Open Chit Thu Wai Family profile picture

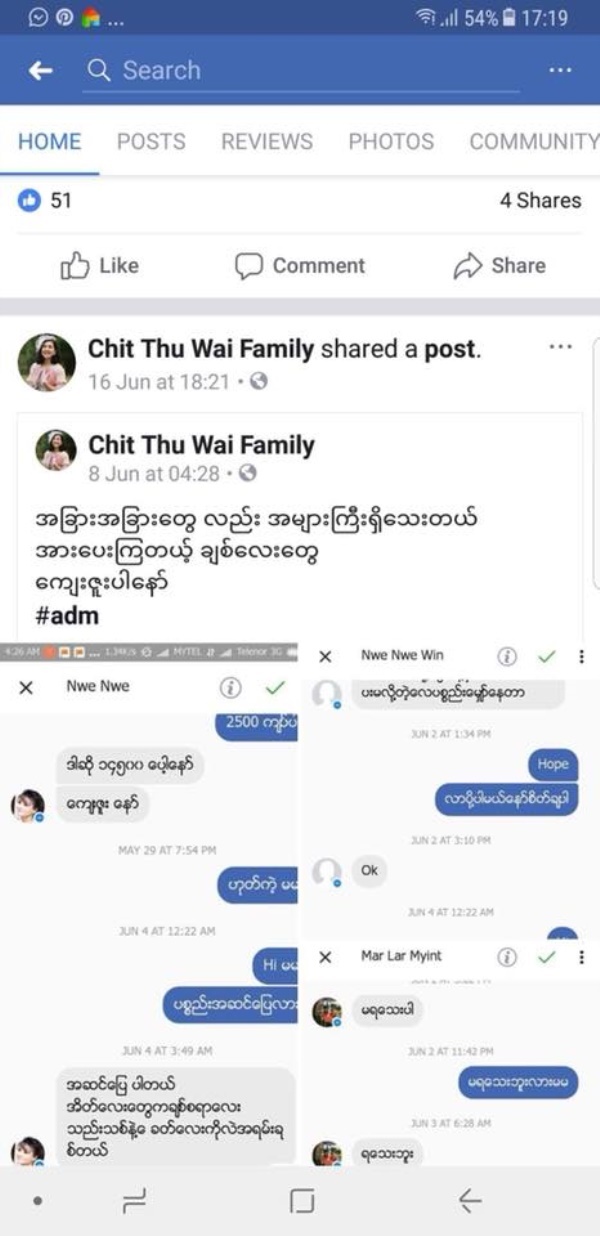point(47,362)
